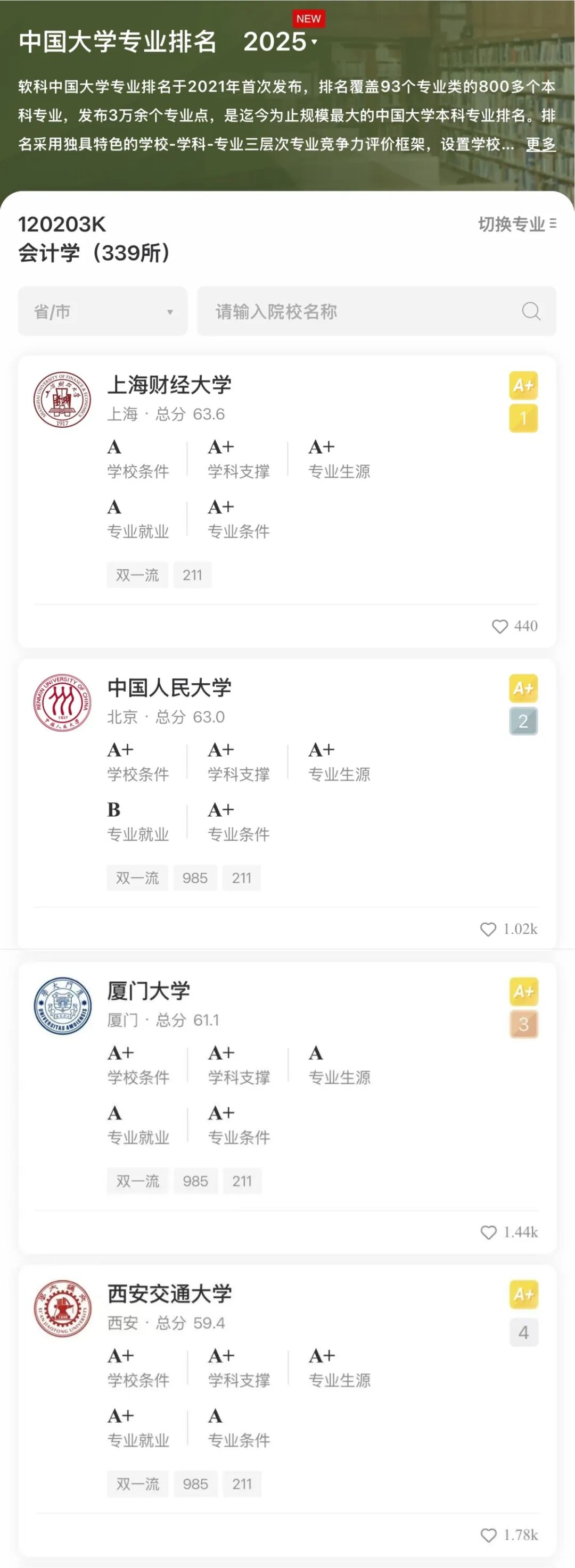Focus the 请输入院校名称 search field
575x1568 pixels.
359,312
